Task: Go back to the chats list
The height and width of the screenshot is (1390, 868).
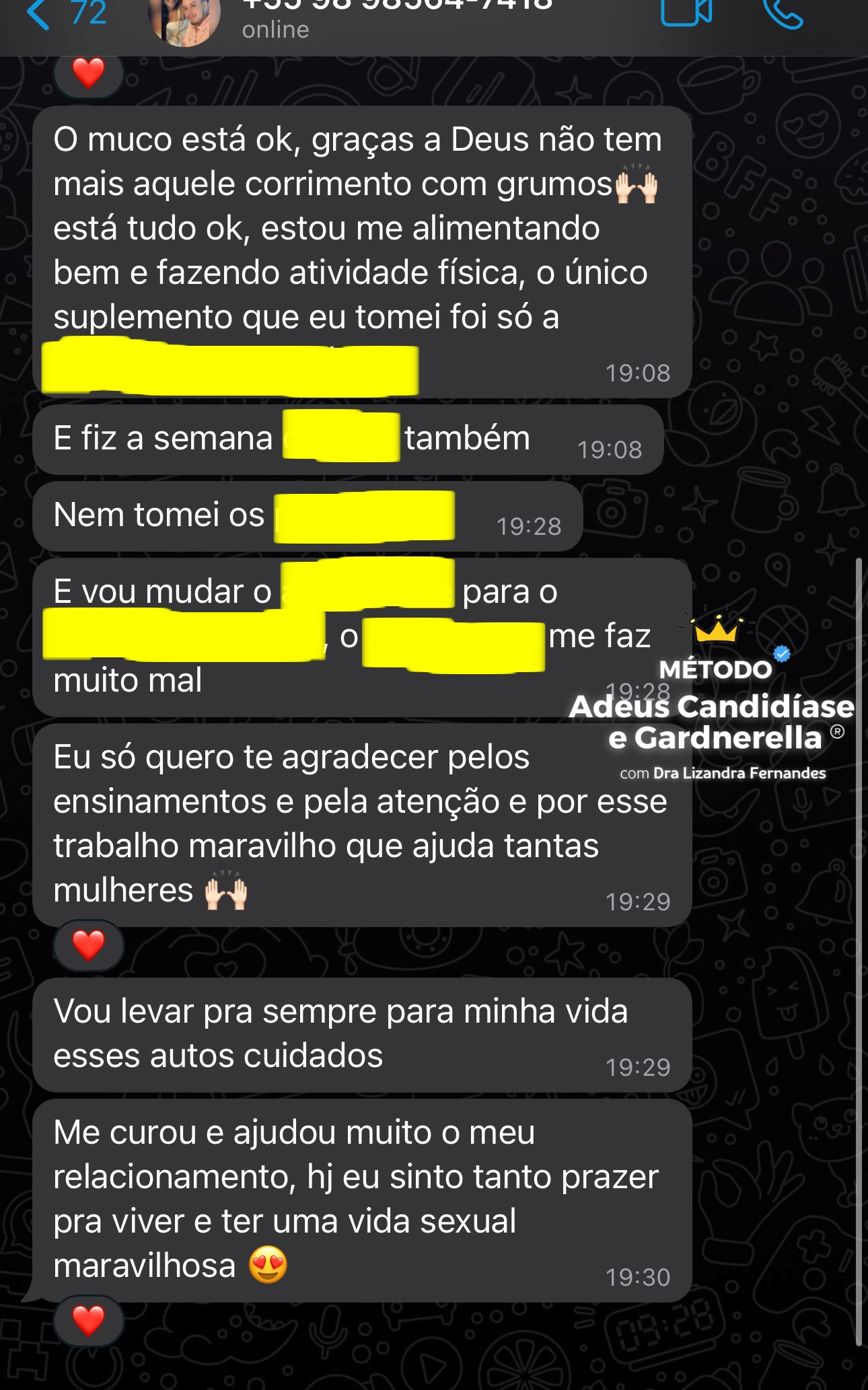Action: 66,13
